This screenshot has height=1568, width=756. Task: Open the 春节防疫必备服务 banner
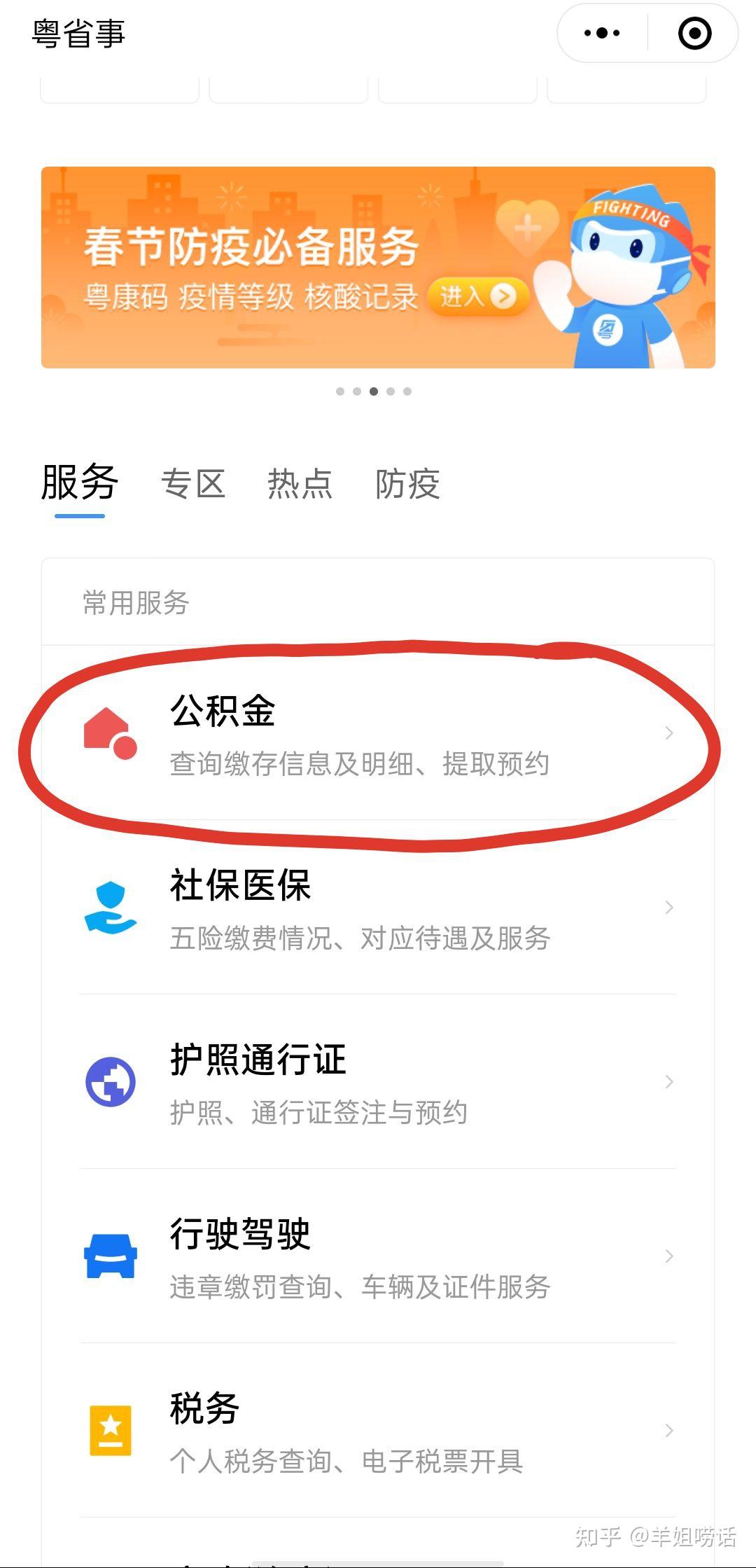click(x=378, y=268)
